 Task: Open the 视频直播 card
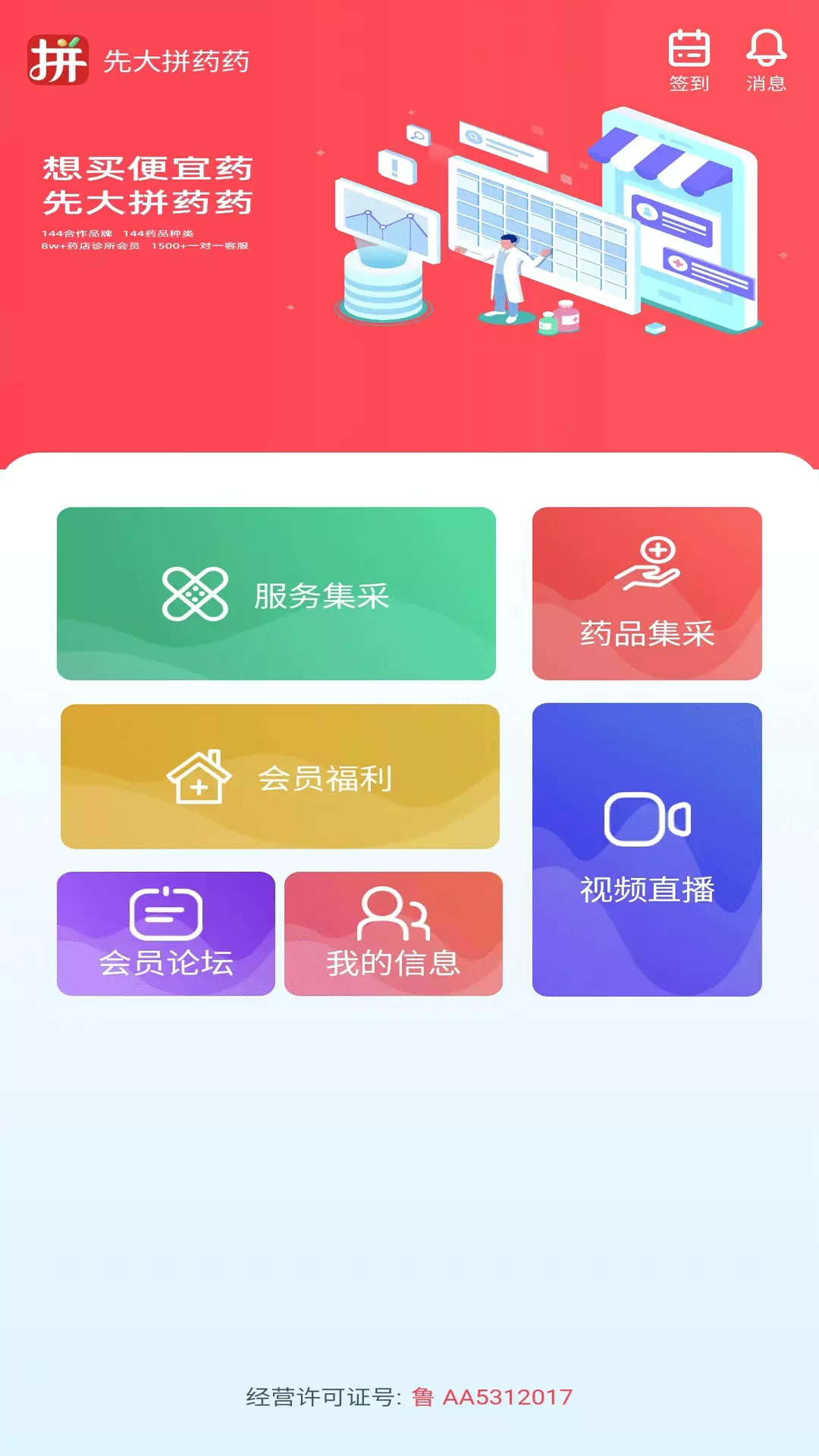click(647, 849)
